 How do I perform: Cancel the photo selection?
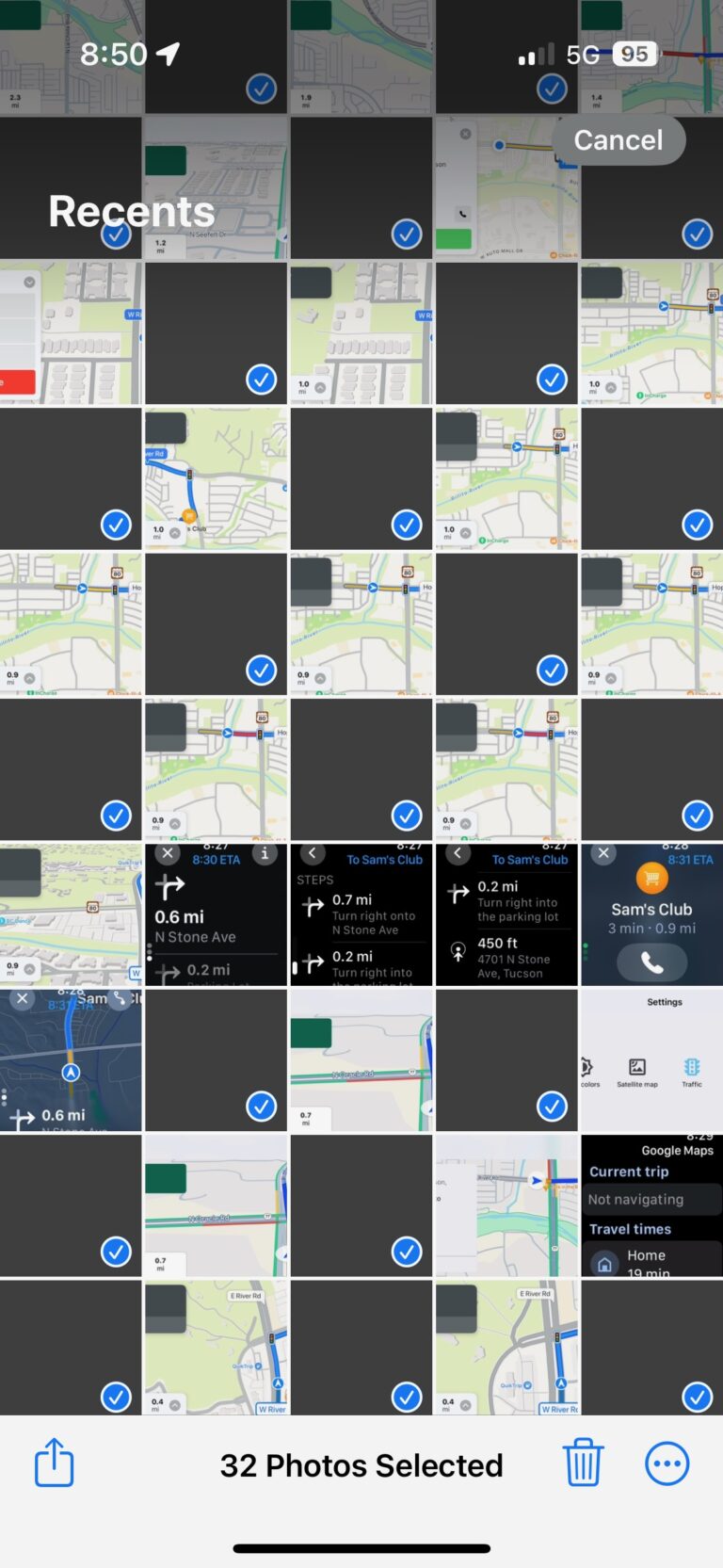pyautogui.click(x=618, y=140)
